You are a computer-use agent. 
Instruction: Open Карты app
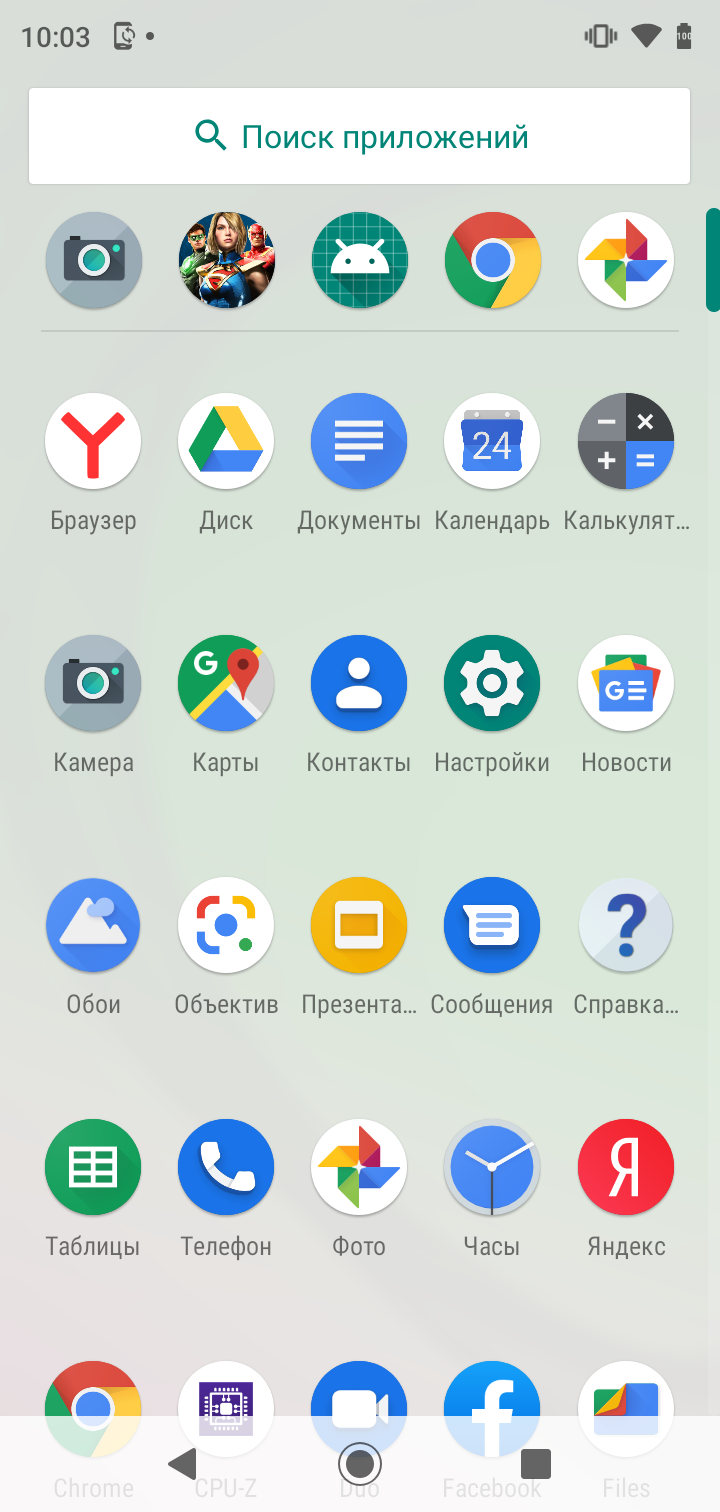[x=226, y=684]
